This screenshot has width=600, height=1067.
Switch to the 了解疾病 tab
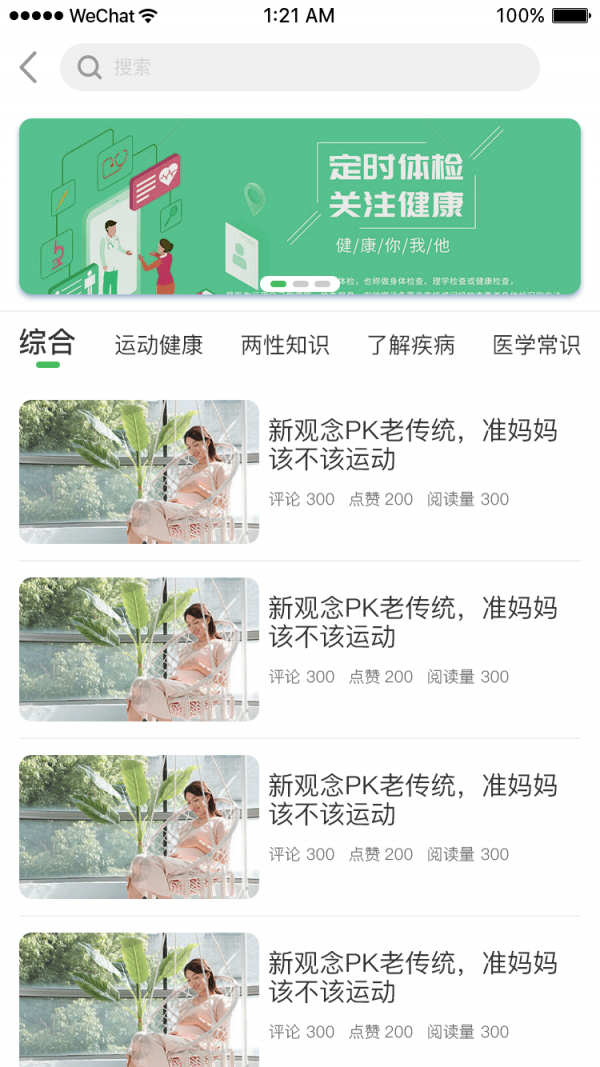(x=411, y=346)
